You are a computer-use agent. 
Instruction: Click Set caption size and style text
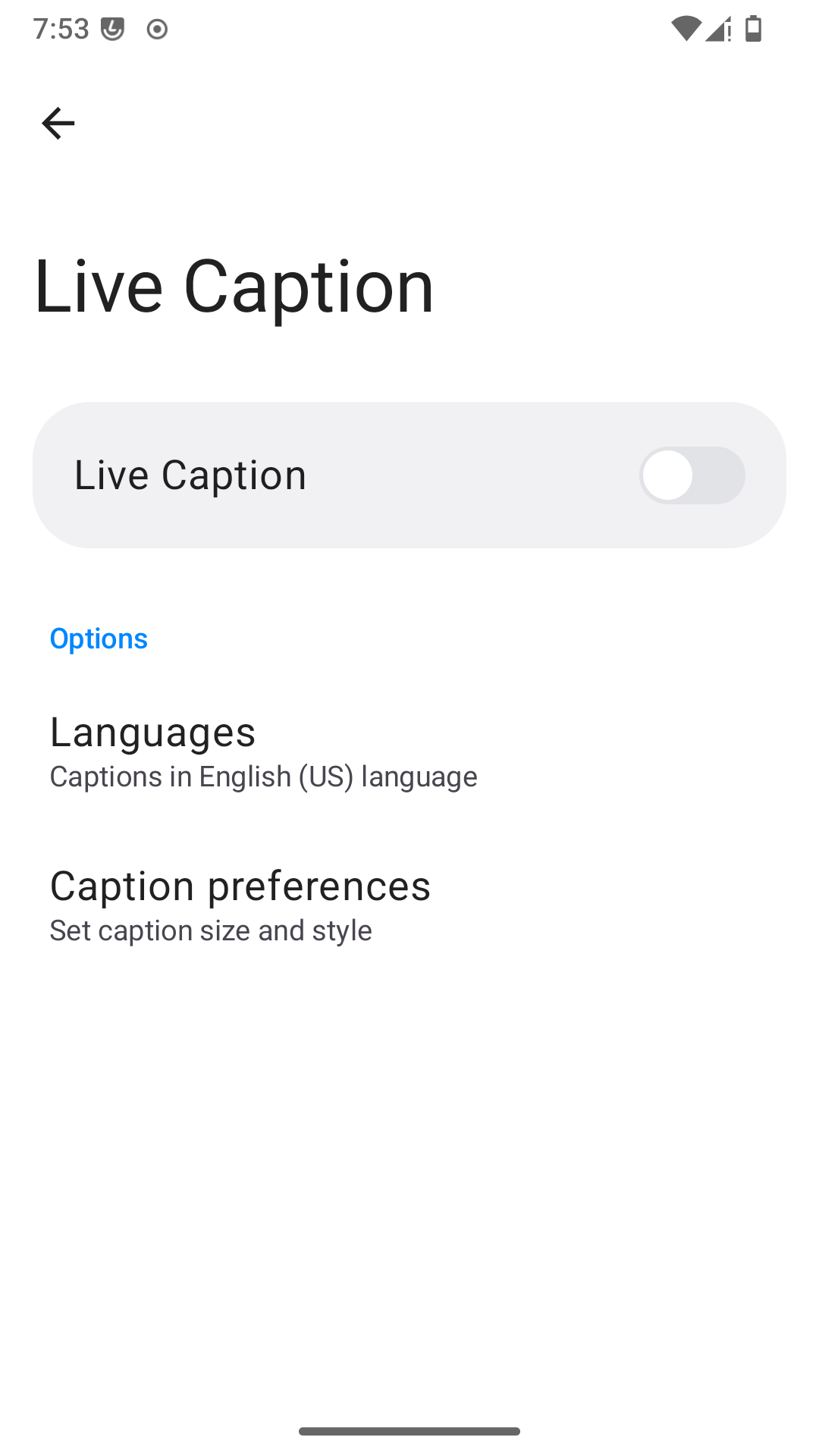coord(211,930)
